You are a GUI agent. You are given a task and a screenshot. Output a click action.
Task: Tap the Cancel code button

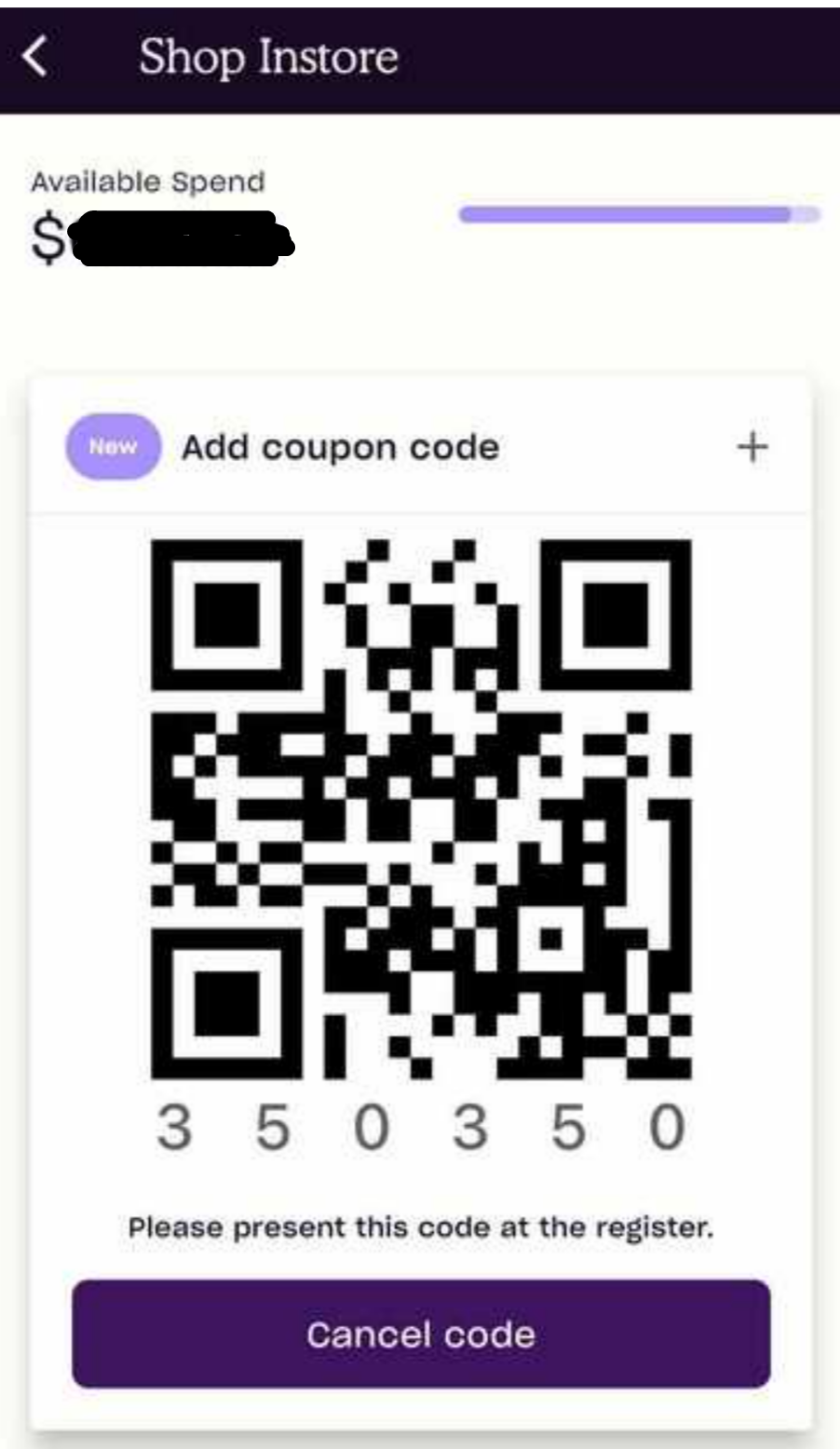[x=421, y=1334]
